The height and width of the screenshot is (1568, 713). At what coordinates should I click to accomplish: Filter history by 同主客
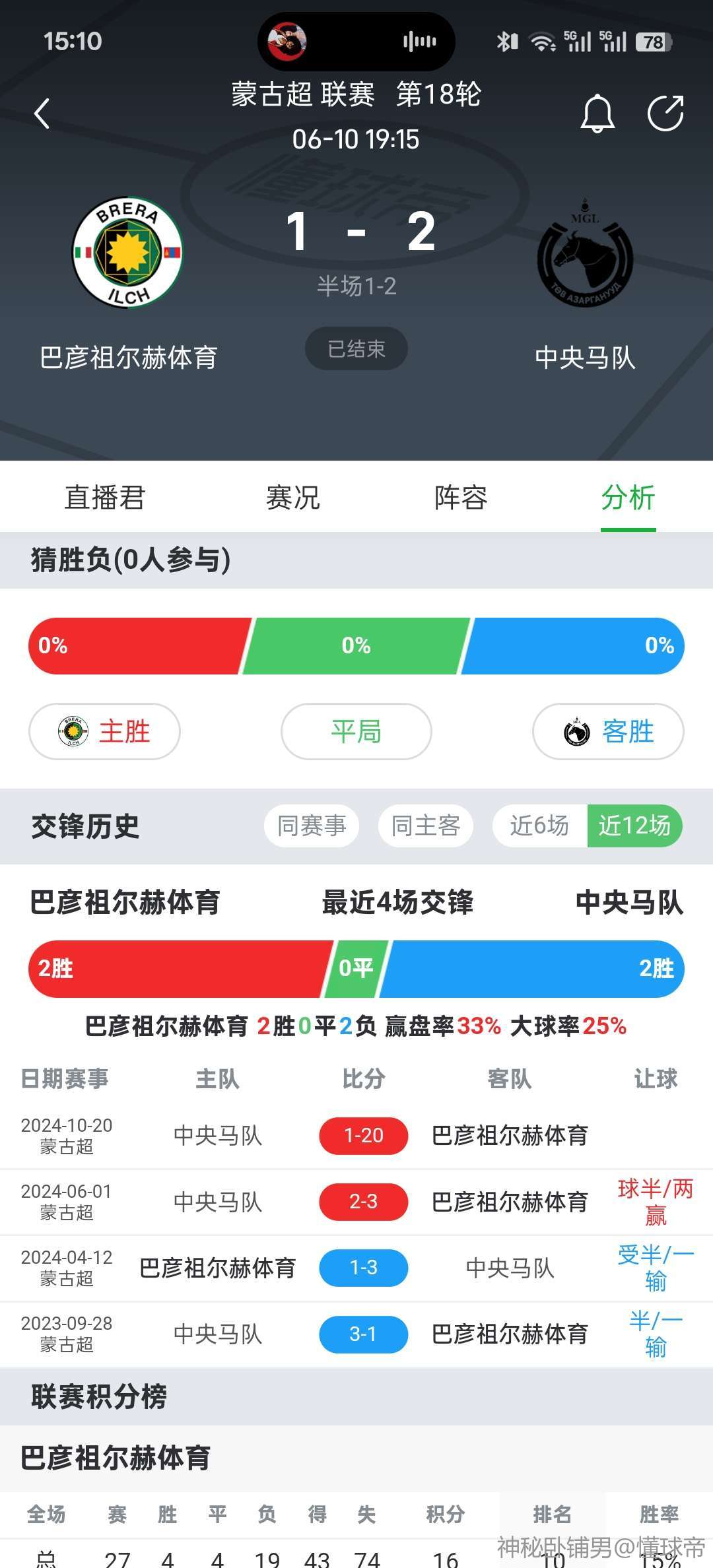(x=426, y=826)
